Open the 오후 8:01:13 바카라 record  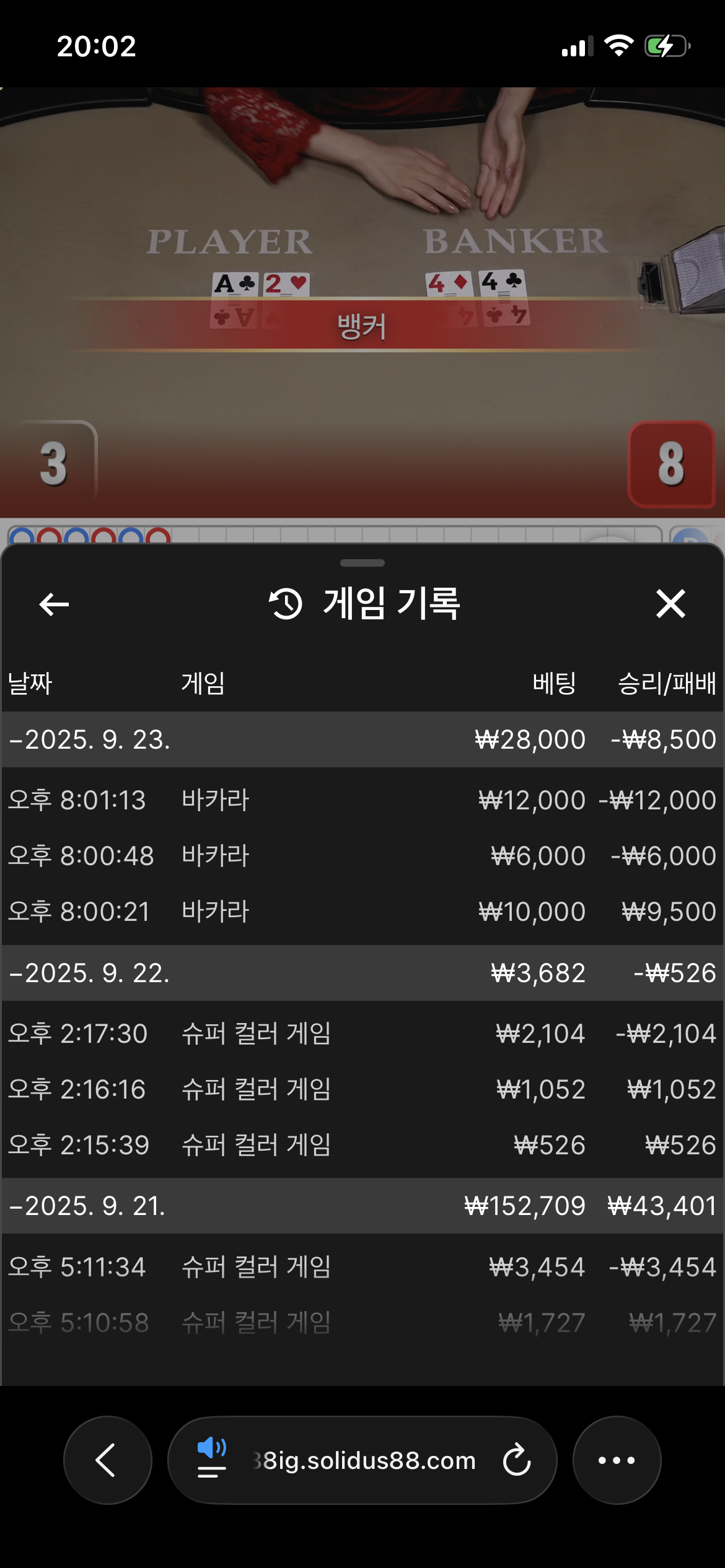362,800
